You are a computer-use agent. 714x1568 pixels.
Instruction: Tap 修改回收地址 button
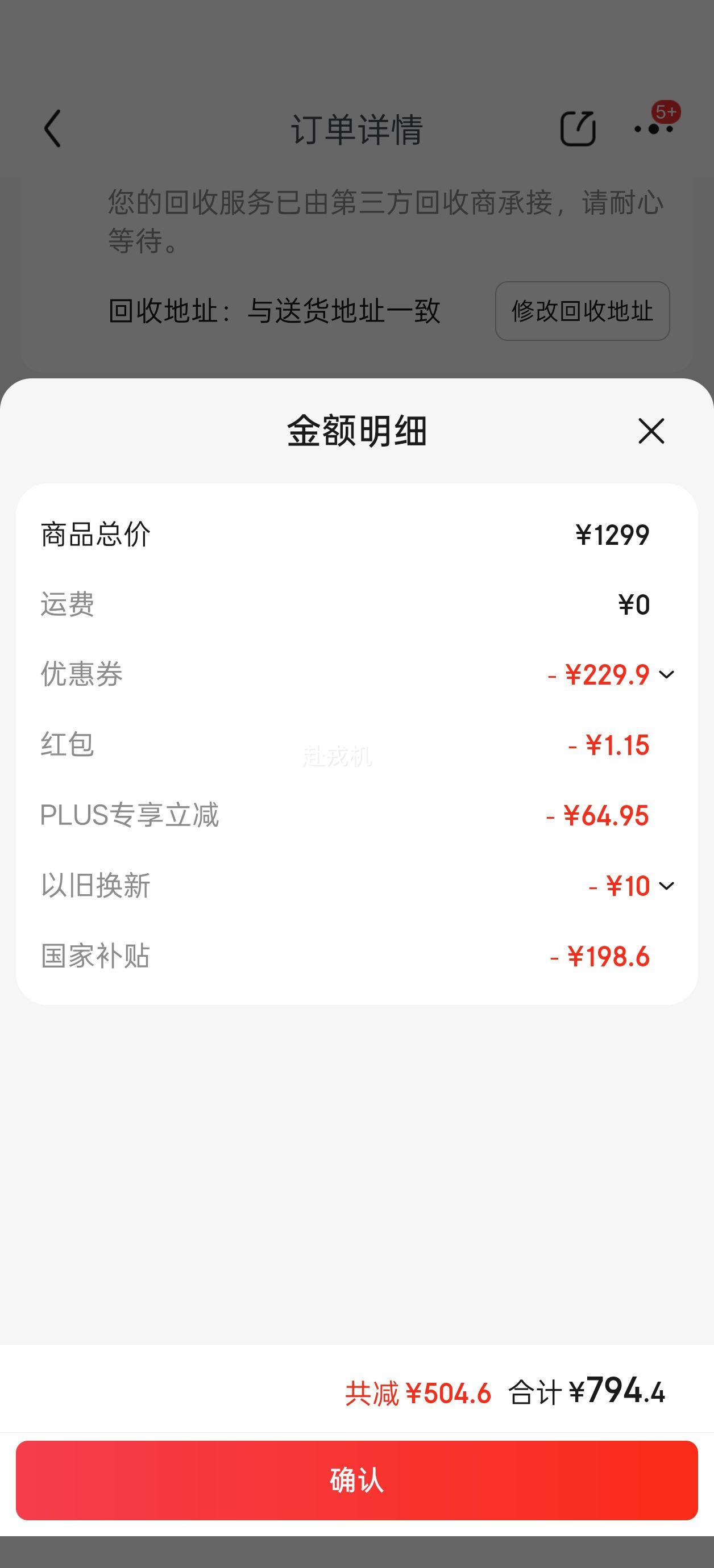click(x=583, y=311)
